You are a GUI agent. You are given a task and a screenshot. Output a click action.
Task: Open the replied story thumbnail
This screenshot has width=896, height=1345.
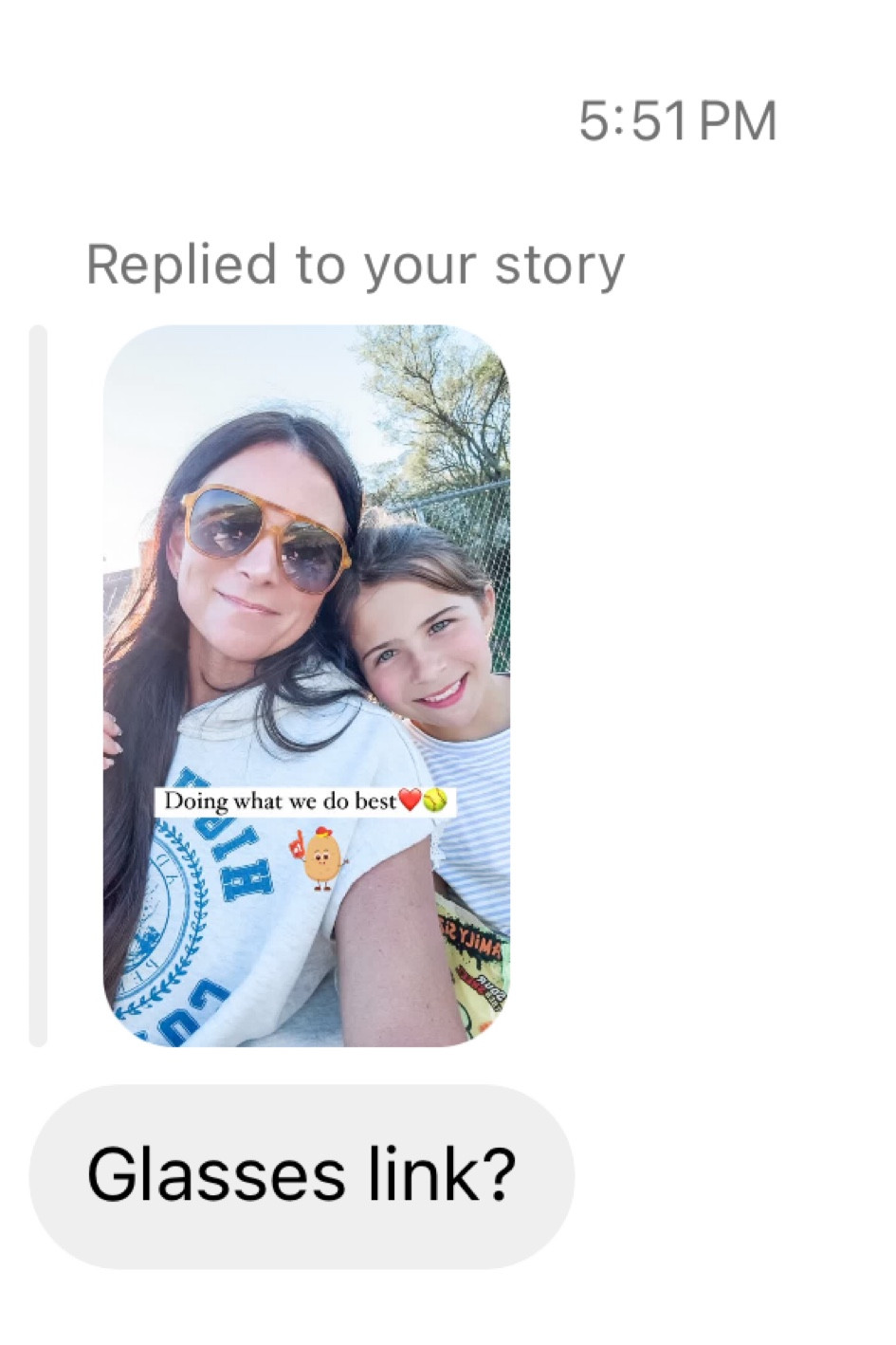click(306, 685)
